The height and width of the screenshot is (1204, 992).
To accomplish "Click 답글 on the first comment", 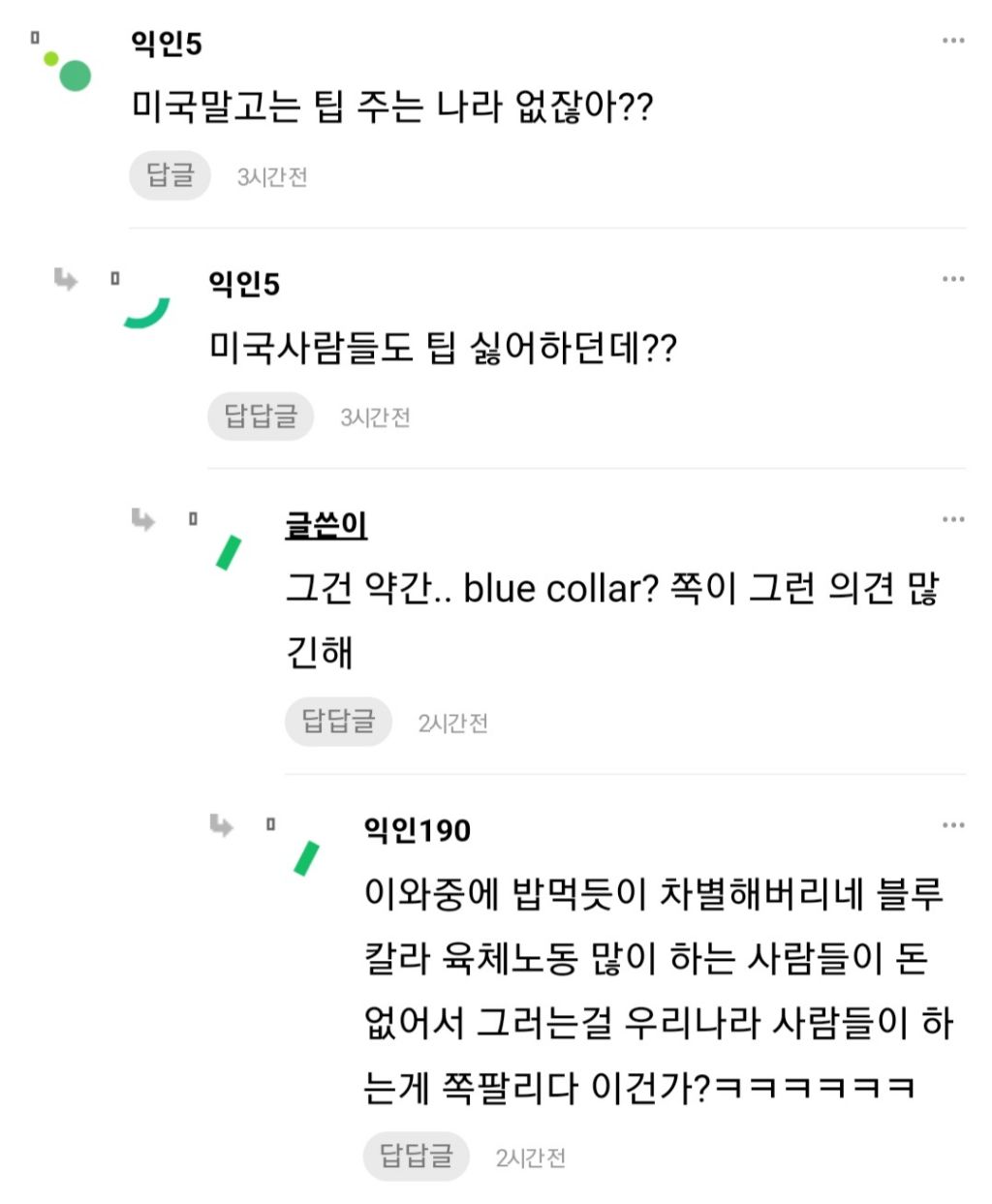I will pyautogui.click(x=169, y=174).
